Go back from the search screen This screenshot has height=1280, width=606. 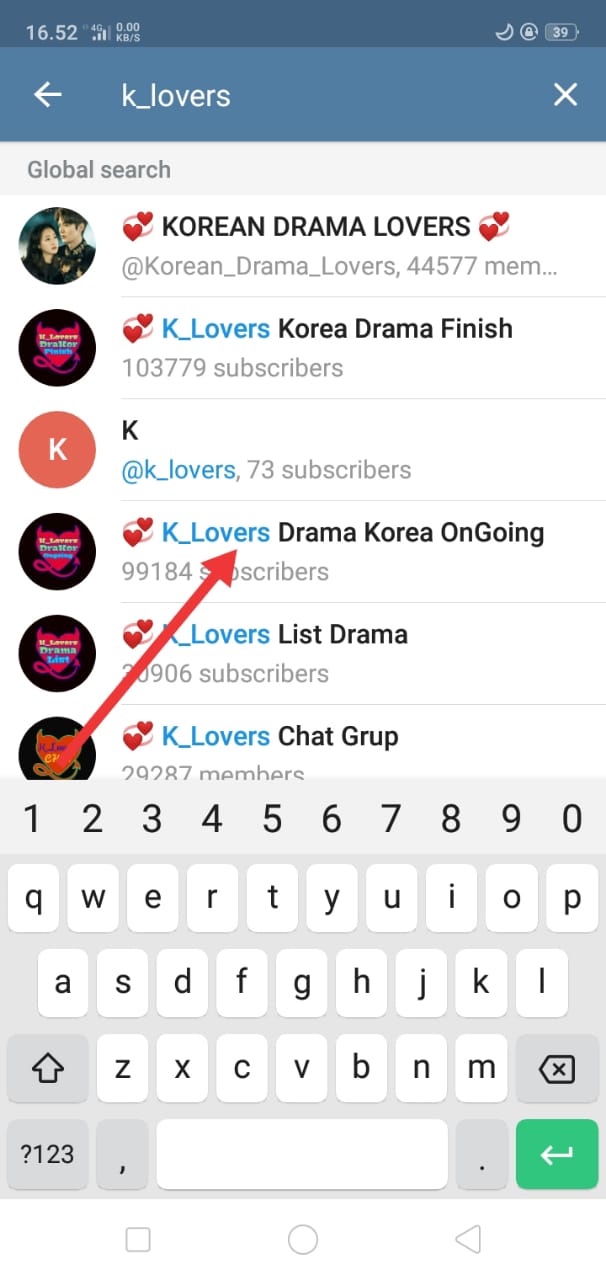tap(48, 95)
